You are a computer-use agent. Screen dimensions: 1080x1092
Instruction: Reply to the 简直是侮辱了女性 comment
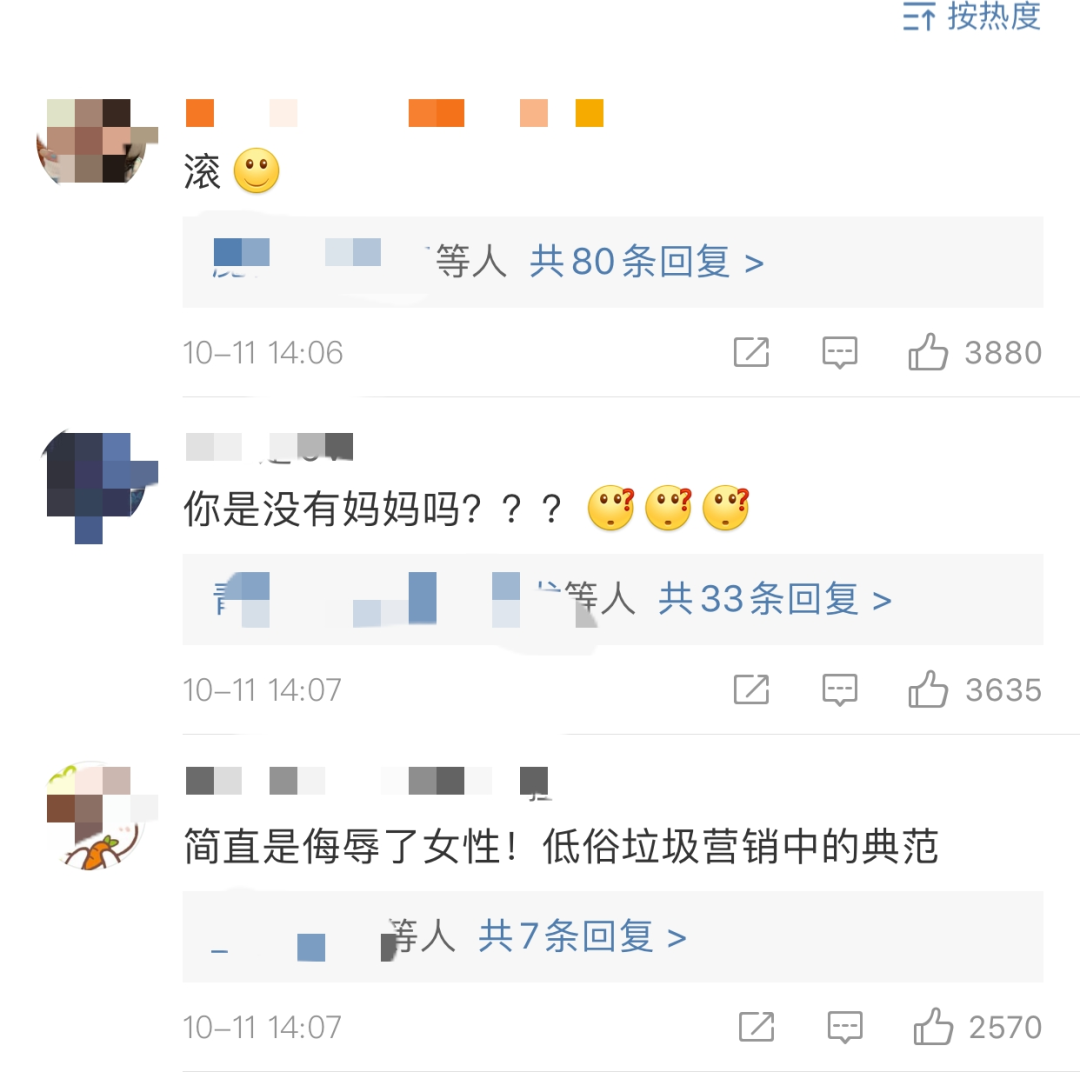pos(844,1026)
